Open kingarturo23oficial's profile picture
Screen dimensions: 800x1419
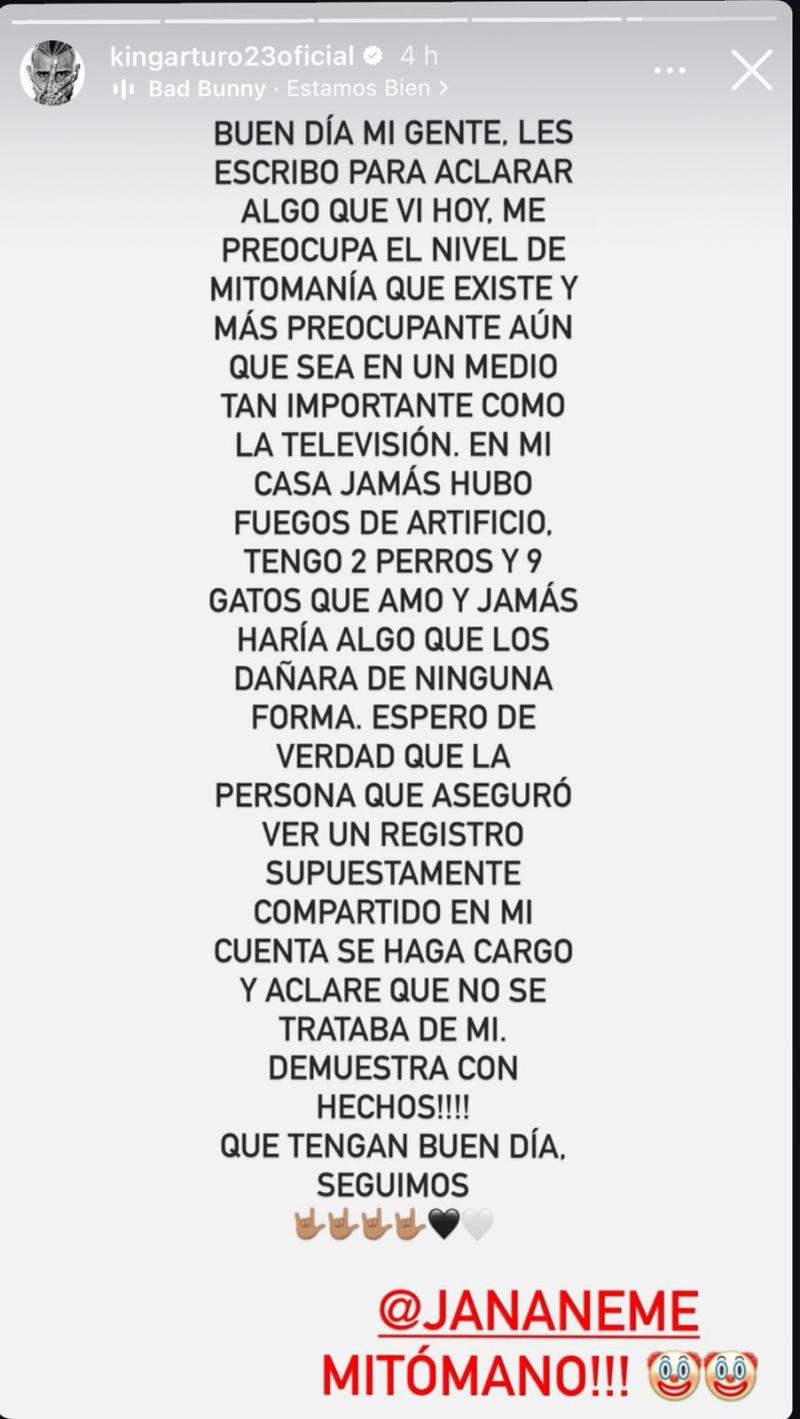[52, 72]
